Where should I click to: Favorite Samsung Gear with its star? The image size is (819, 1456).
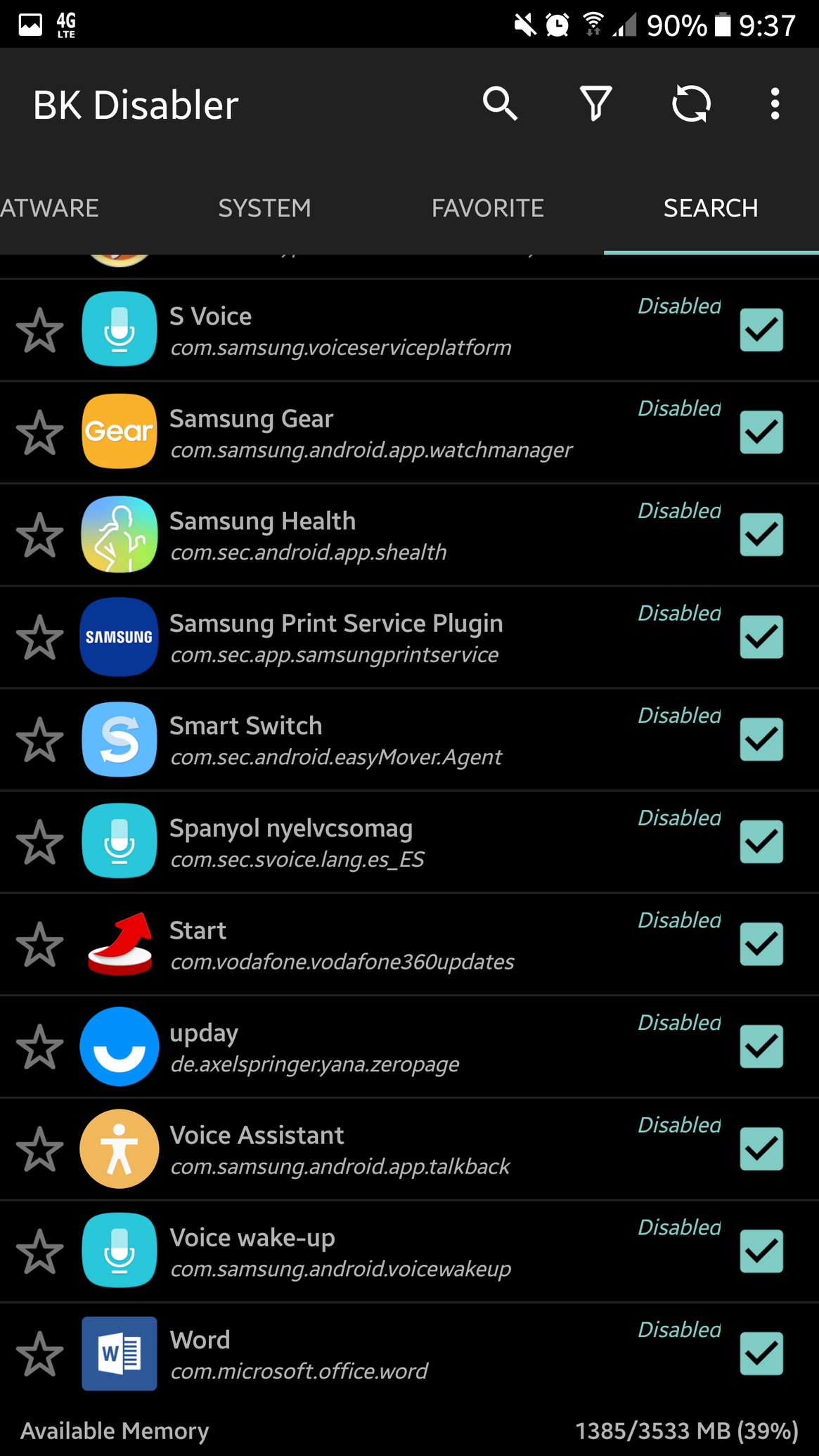(40, 432)
